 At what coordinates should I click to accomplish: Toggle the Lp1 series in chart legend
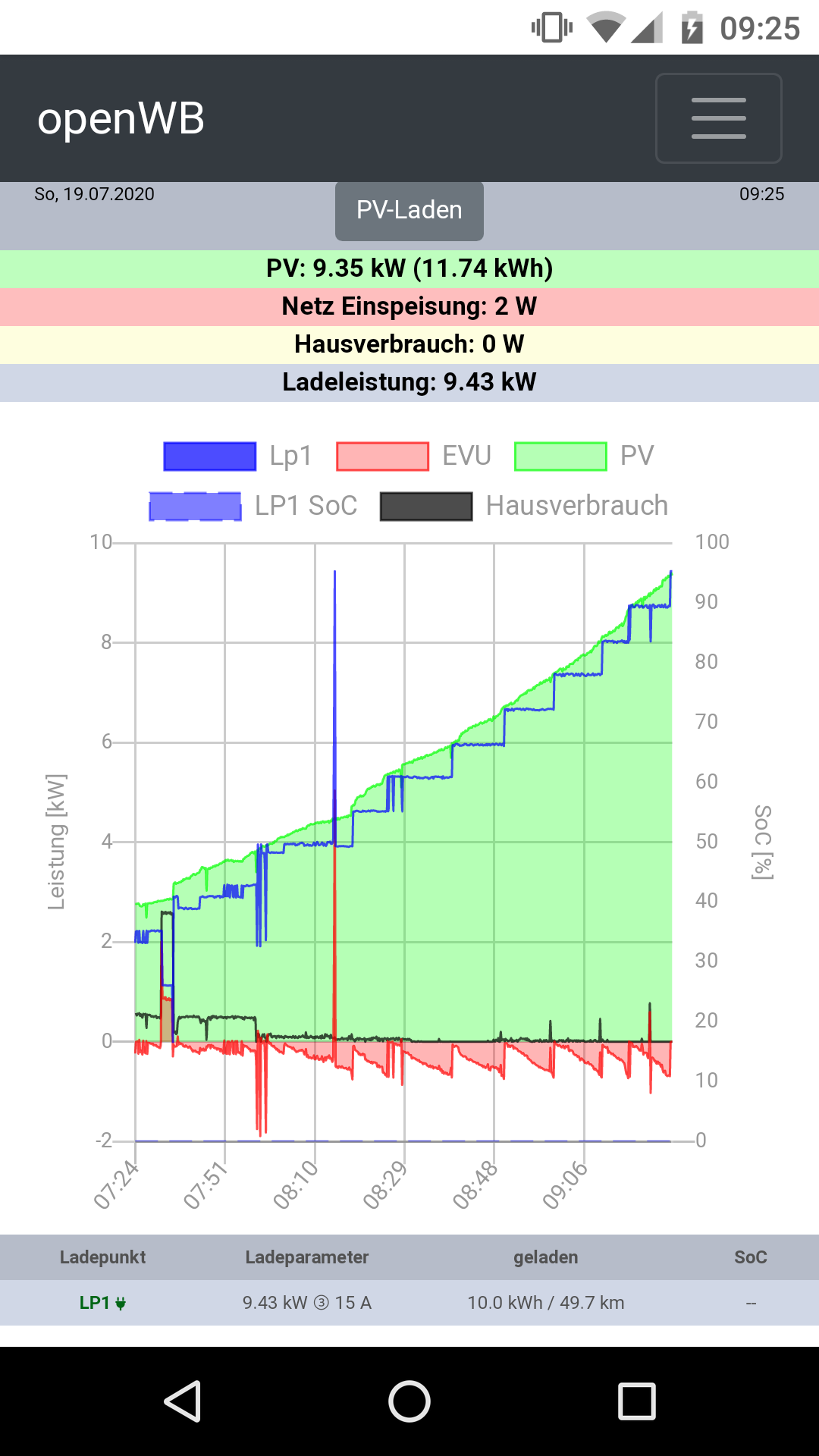pyautogui.click(x=238, y=456)
